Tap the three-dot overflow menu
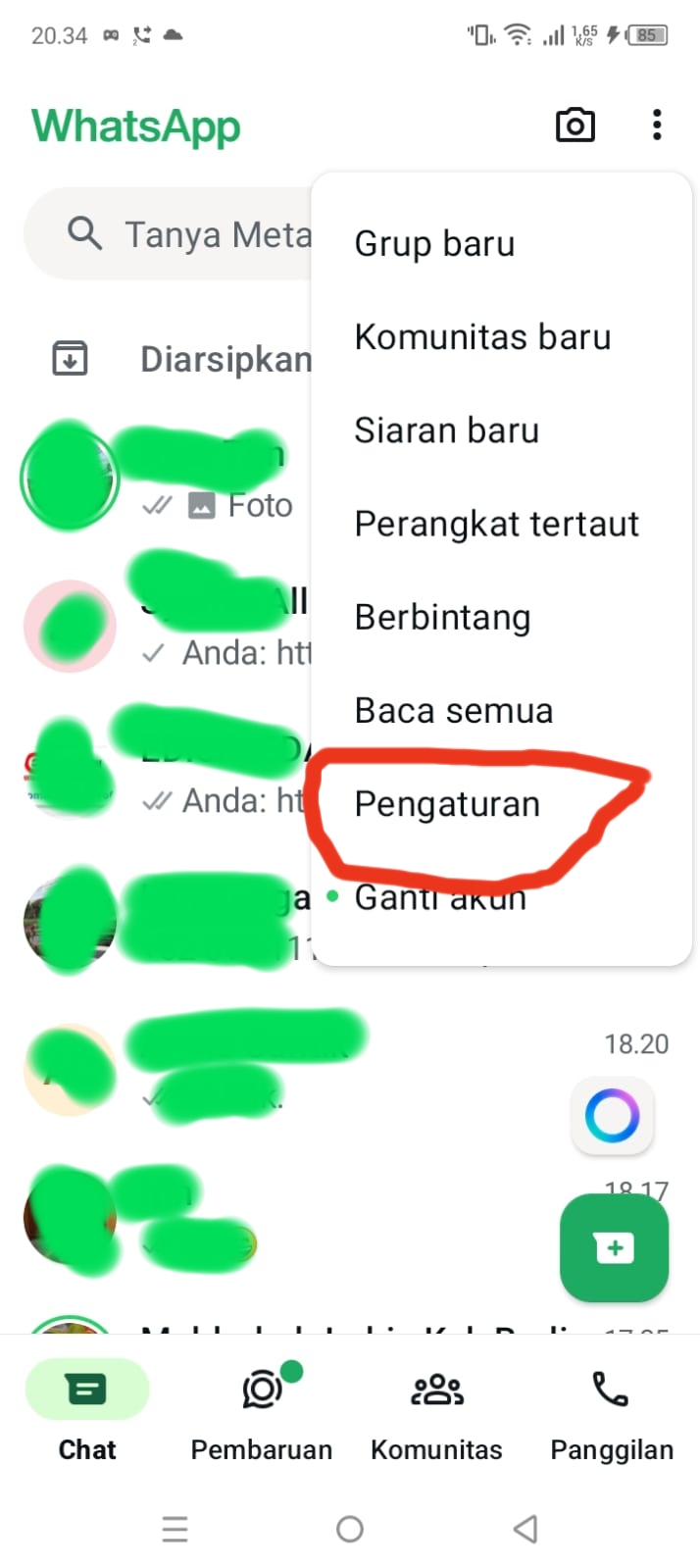This screenshot has width=700, height=1568. 656,126
